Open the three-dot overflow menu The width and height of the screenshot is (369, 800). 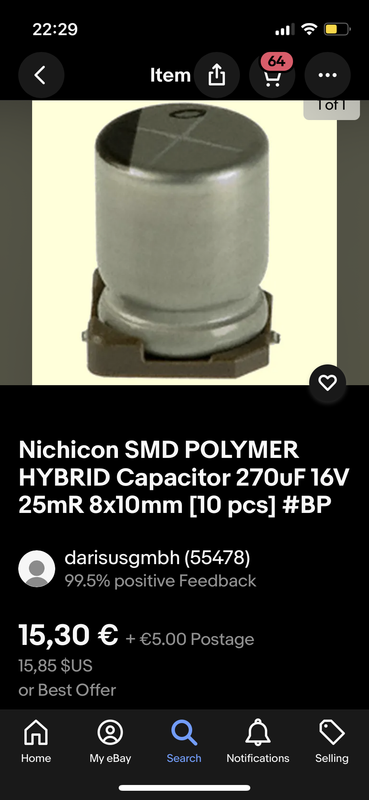point(328,76)
